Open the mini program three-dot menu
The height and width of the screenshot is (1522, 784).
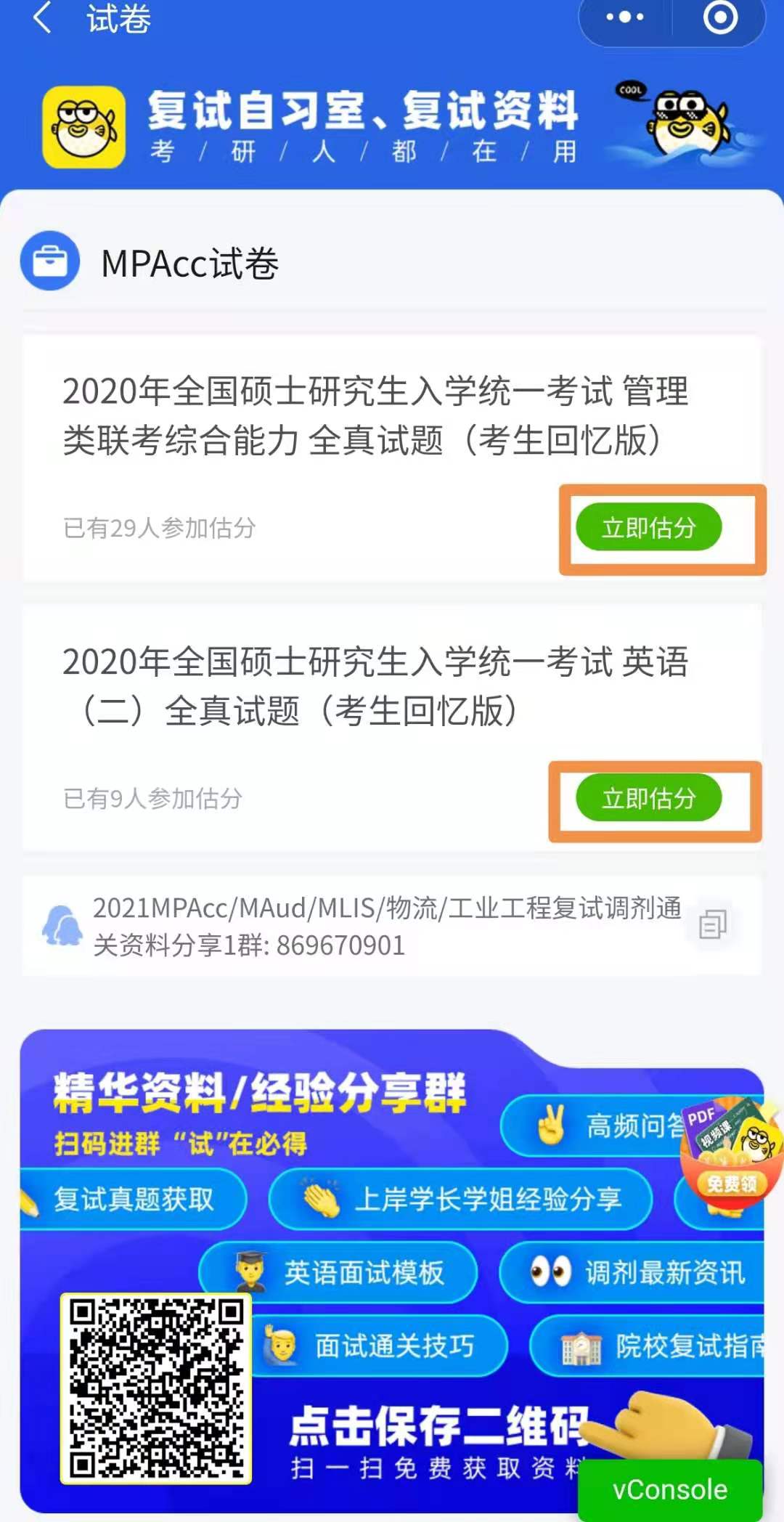[625, 17]
